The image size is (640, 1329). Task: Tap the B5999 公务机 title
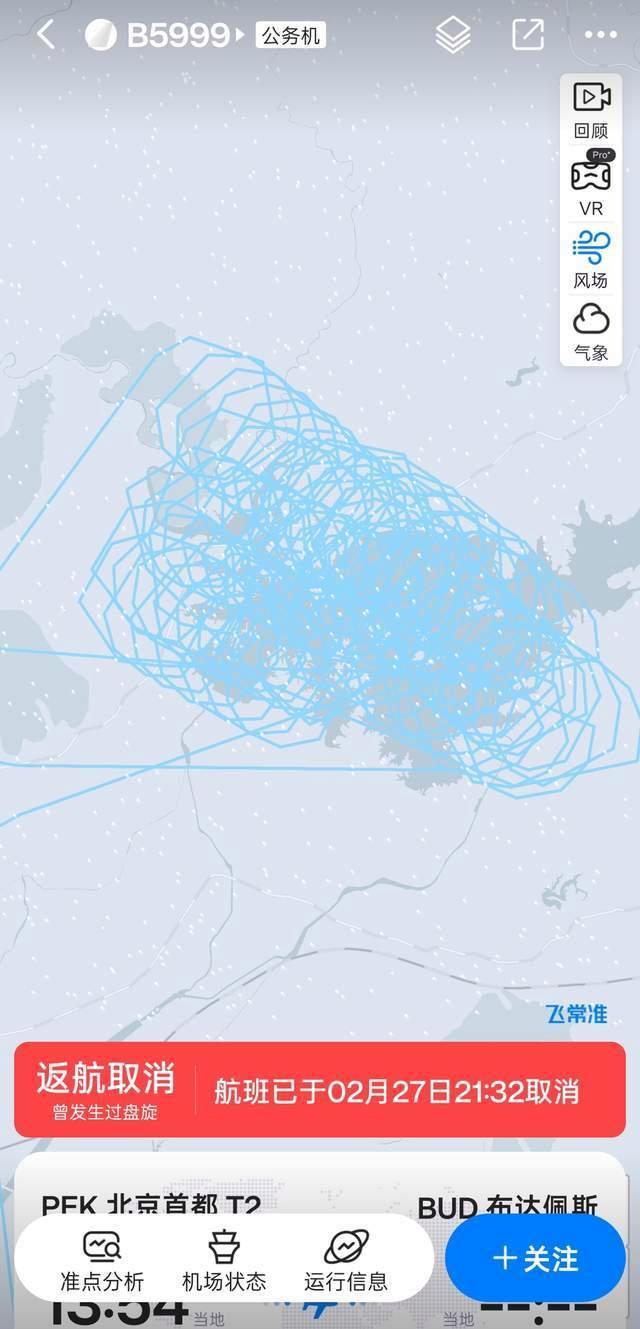[x=205, y=36]
